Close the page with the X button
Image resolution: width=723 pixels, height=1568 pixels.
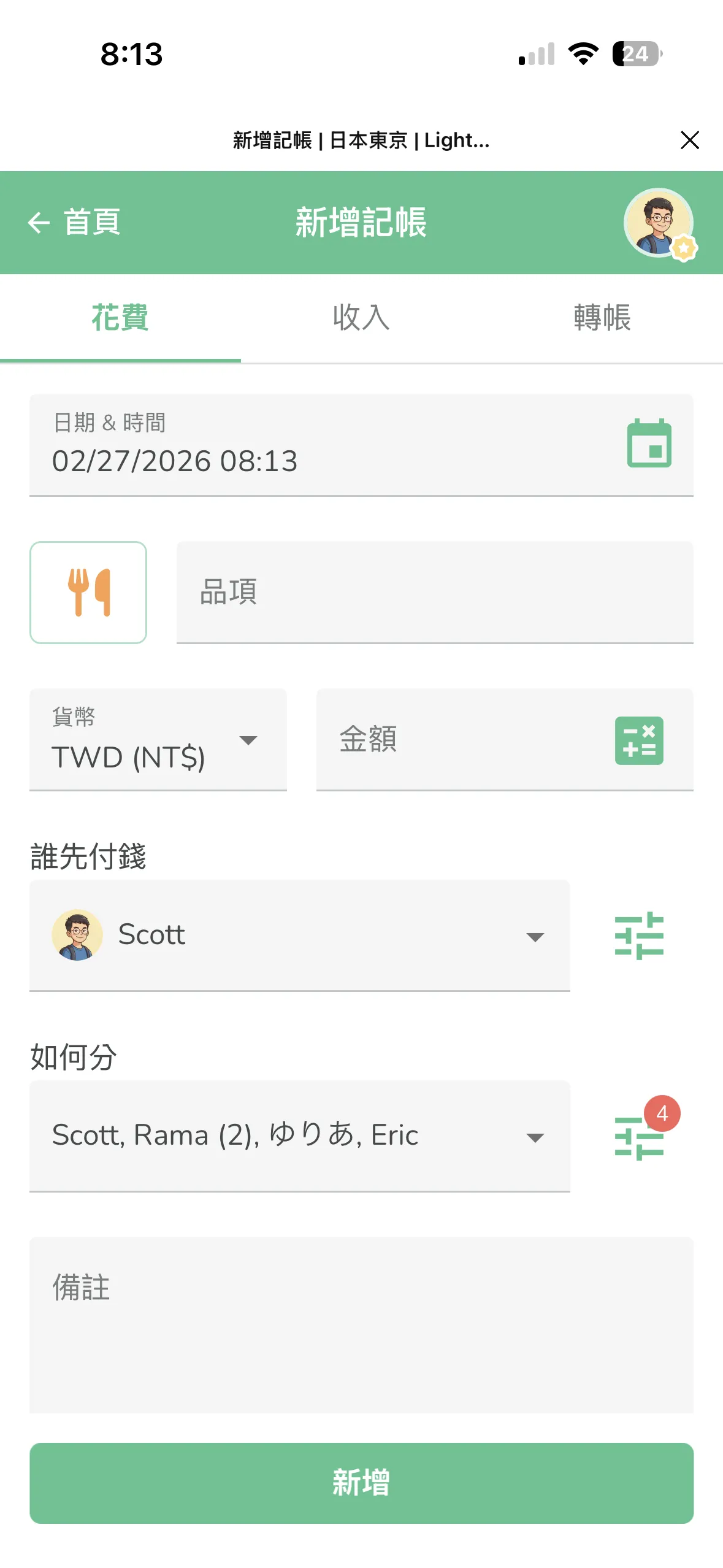point(690,140)
